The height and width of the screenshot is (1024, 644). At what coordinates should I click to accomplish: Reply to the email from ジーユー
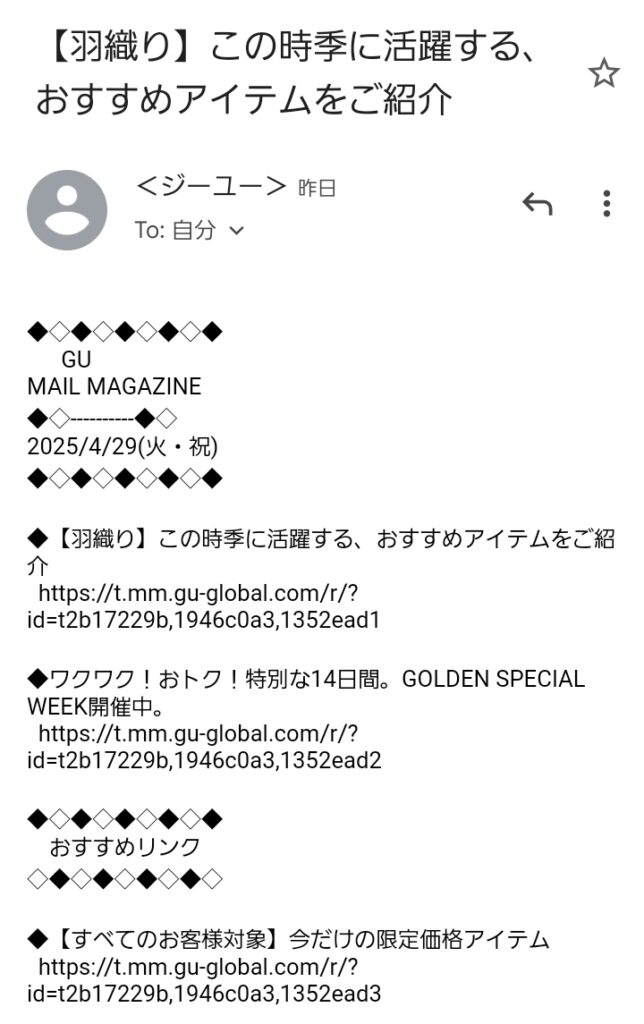point(537,204)
